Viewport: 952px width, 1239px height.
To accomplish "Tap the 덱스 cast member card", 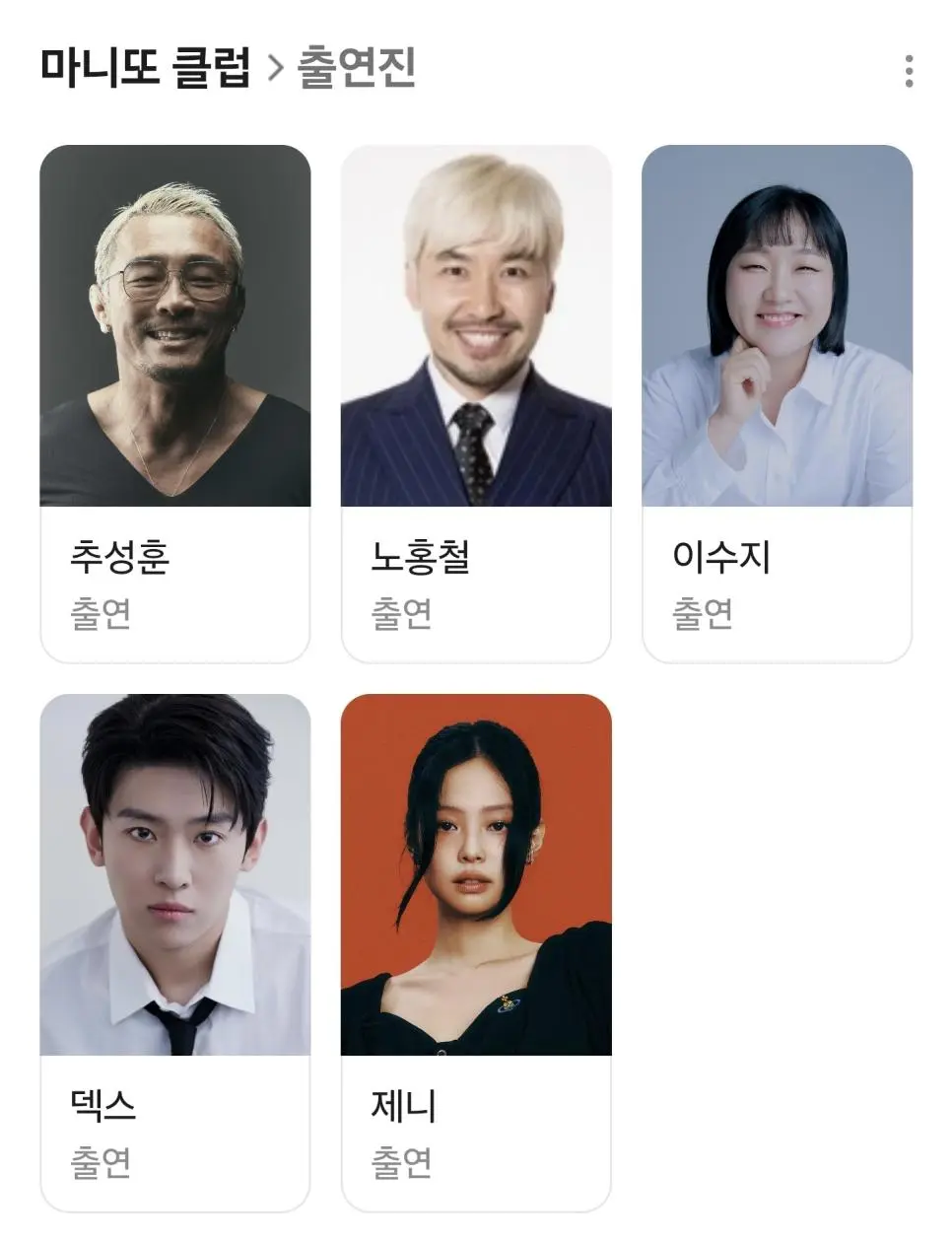I will [x=174, y=951].
